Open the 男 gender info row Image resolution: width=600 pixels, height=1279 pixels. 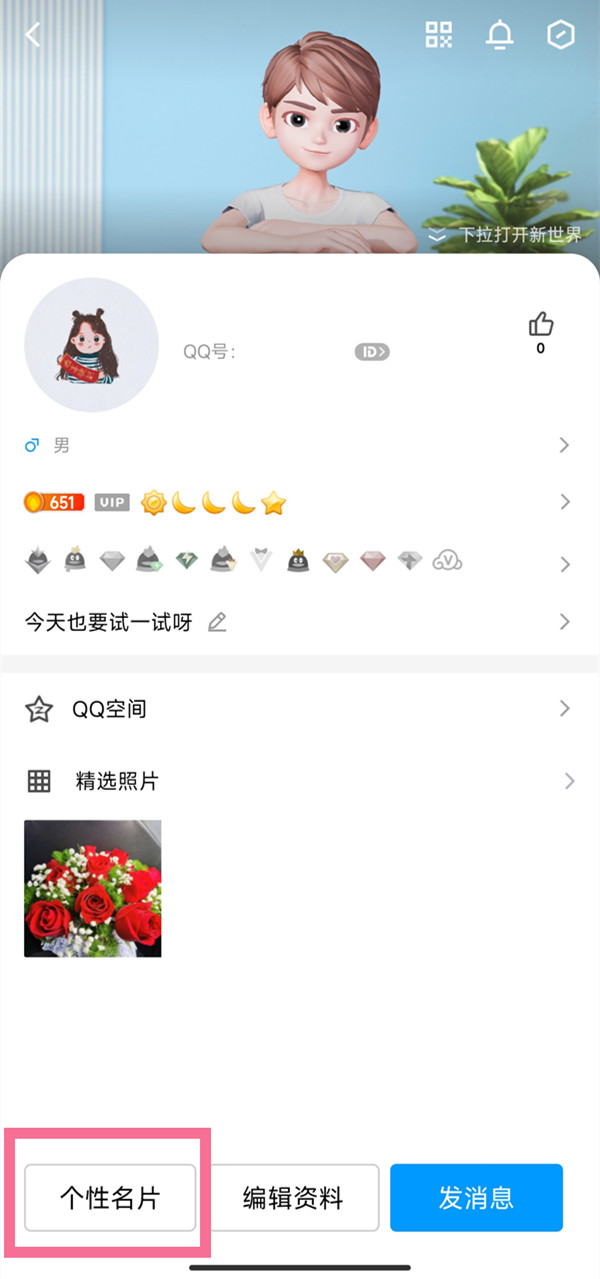[300, 445]
